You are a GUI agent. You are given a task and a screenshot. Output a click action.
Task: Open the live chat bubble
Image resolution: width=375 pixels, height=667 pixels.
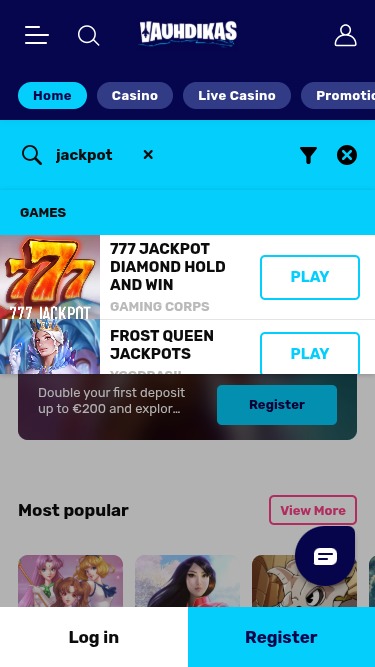[325, 556]
